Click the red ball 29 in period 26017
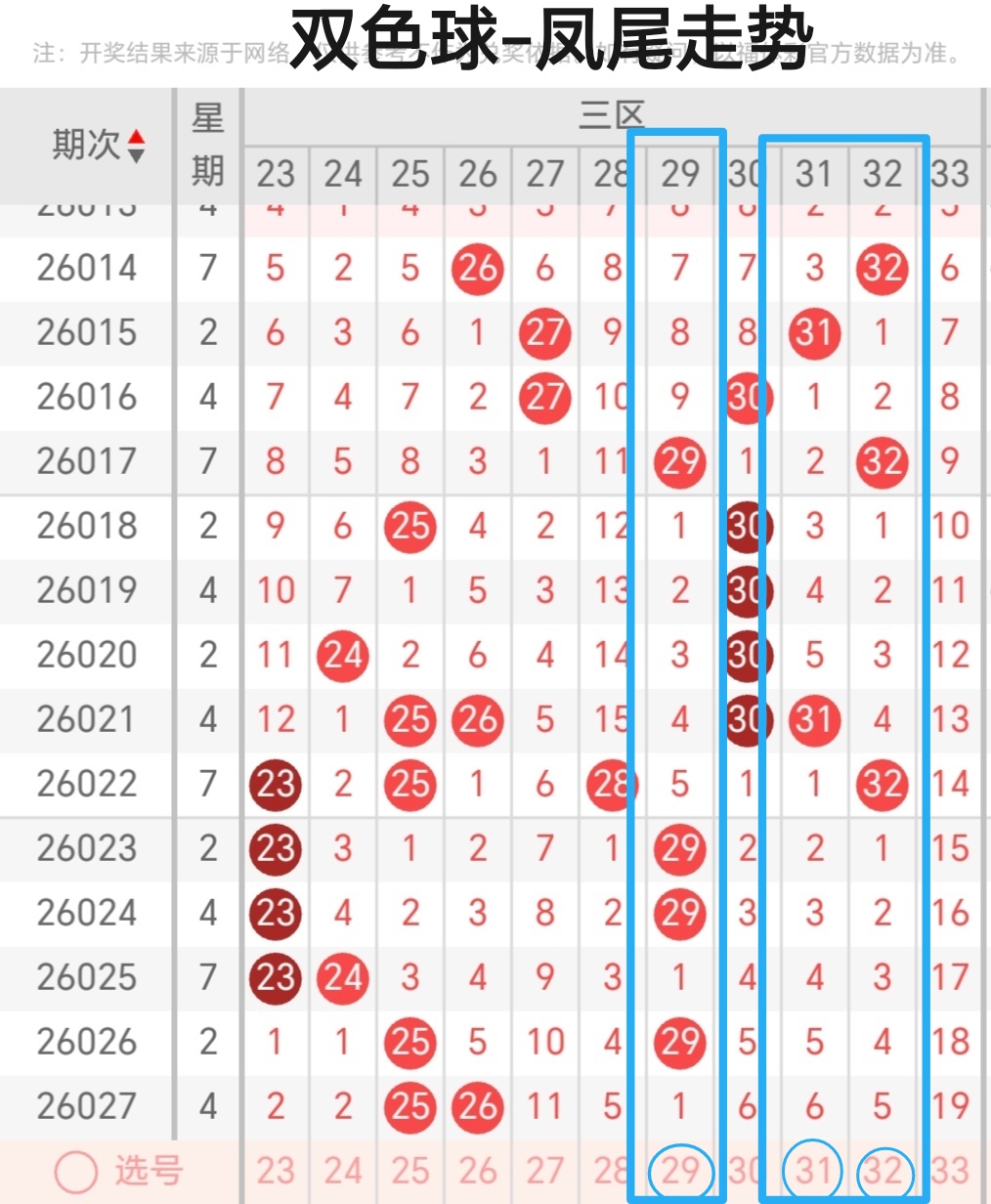 pos(680,462)
